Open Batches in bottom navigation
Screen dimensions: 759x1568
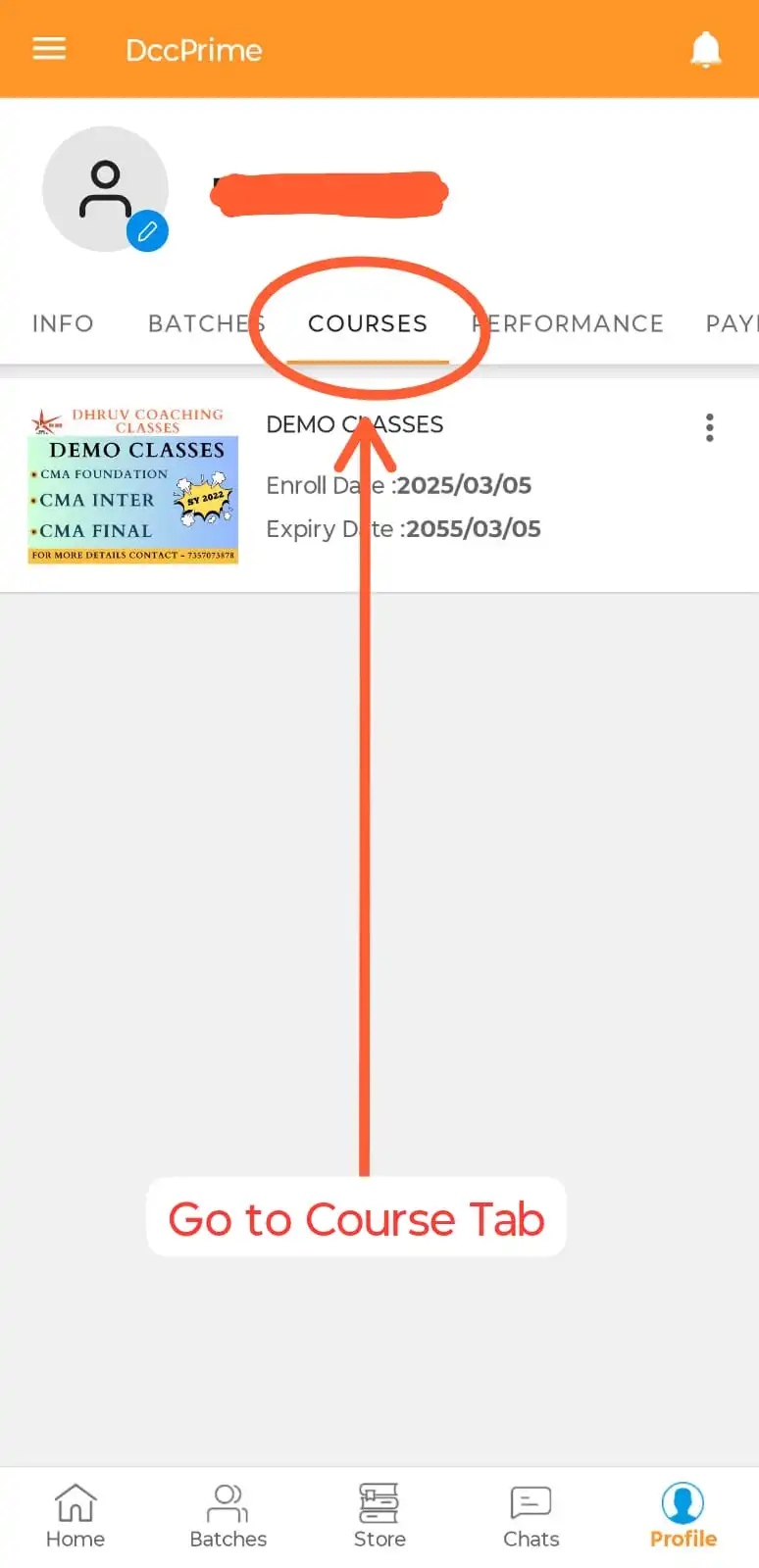point(228,1515)
